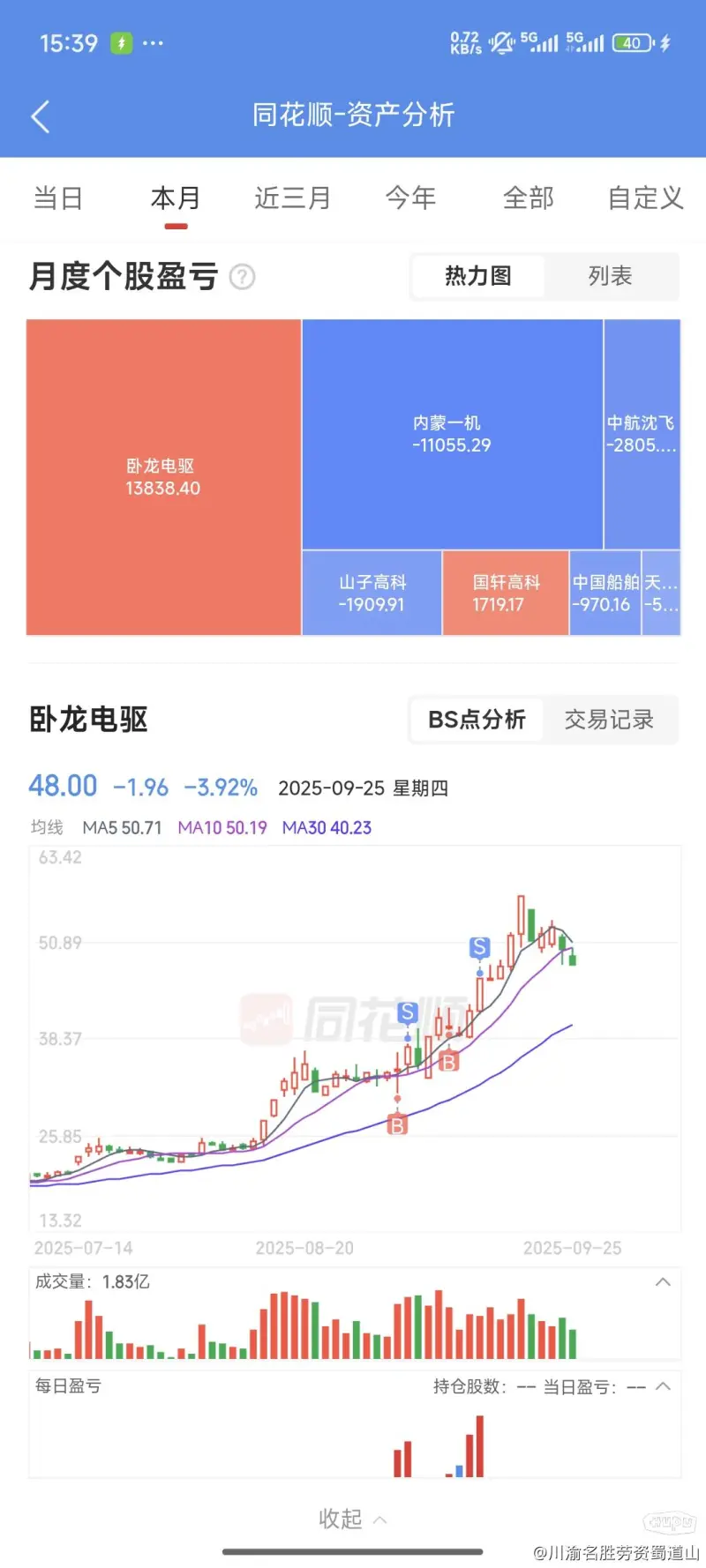Open the help icon beside 月度个股盈亏
The width and height of the screenshot is (706, 1568).
pos(242,277)
